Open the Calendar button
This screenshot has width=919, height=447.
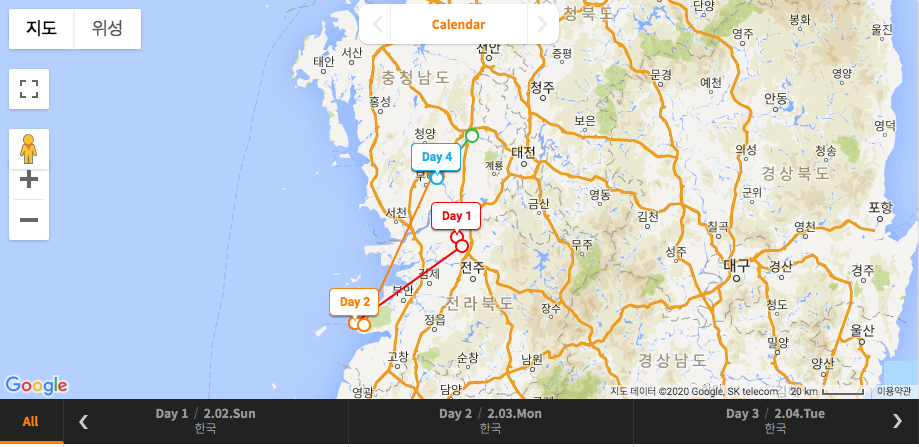pos(458,25)
